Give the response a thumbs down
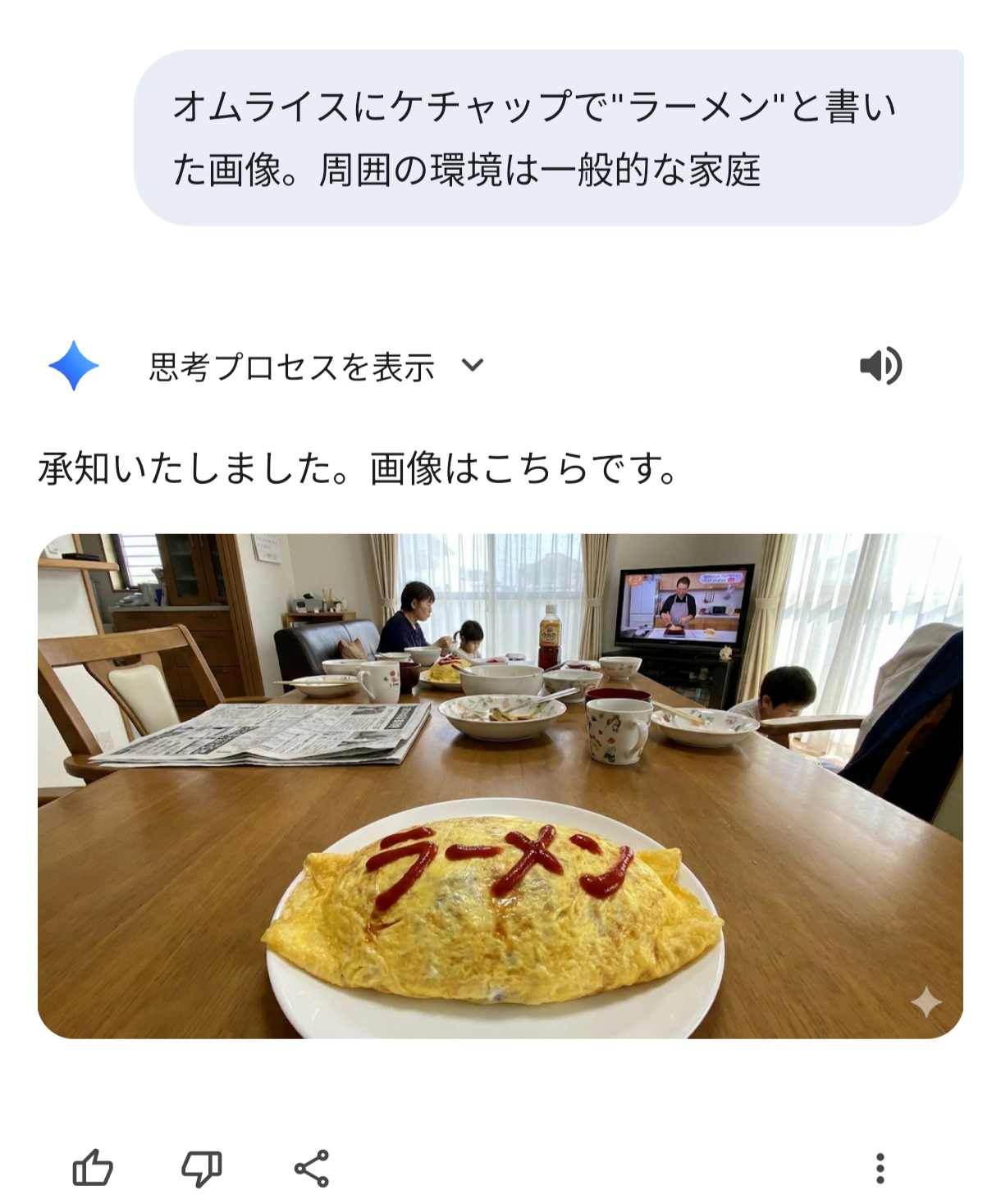Image resolution: width=1001 pixels, height=1204 pixels. (202, 1168)
